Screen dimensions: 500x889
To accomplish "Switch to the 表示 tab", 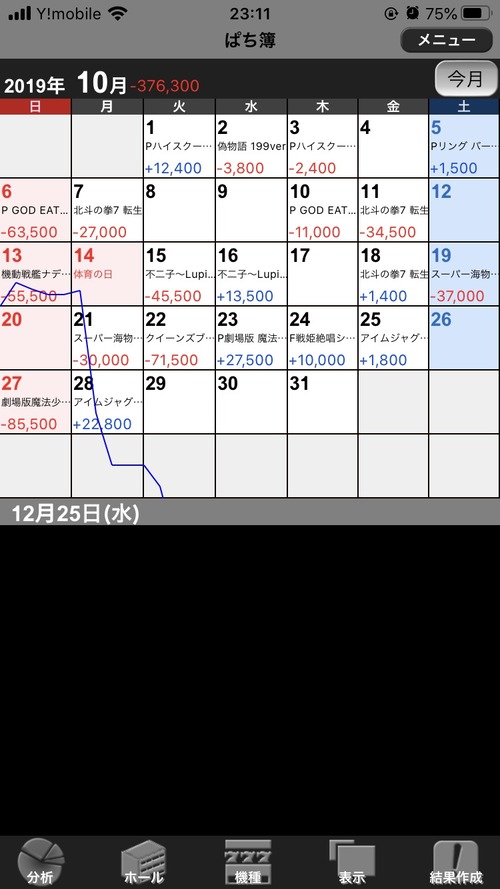I will [x=351, y=862].
